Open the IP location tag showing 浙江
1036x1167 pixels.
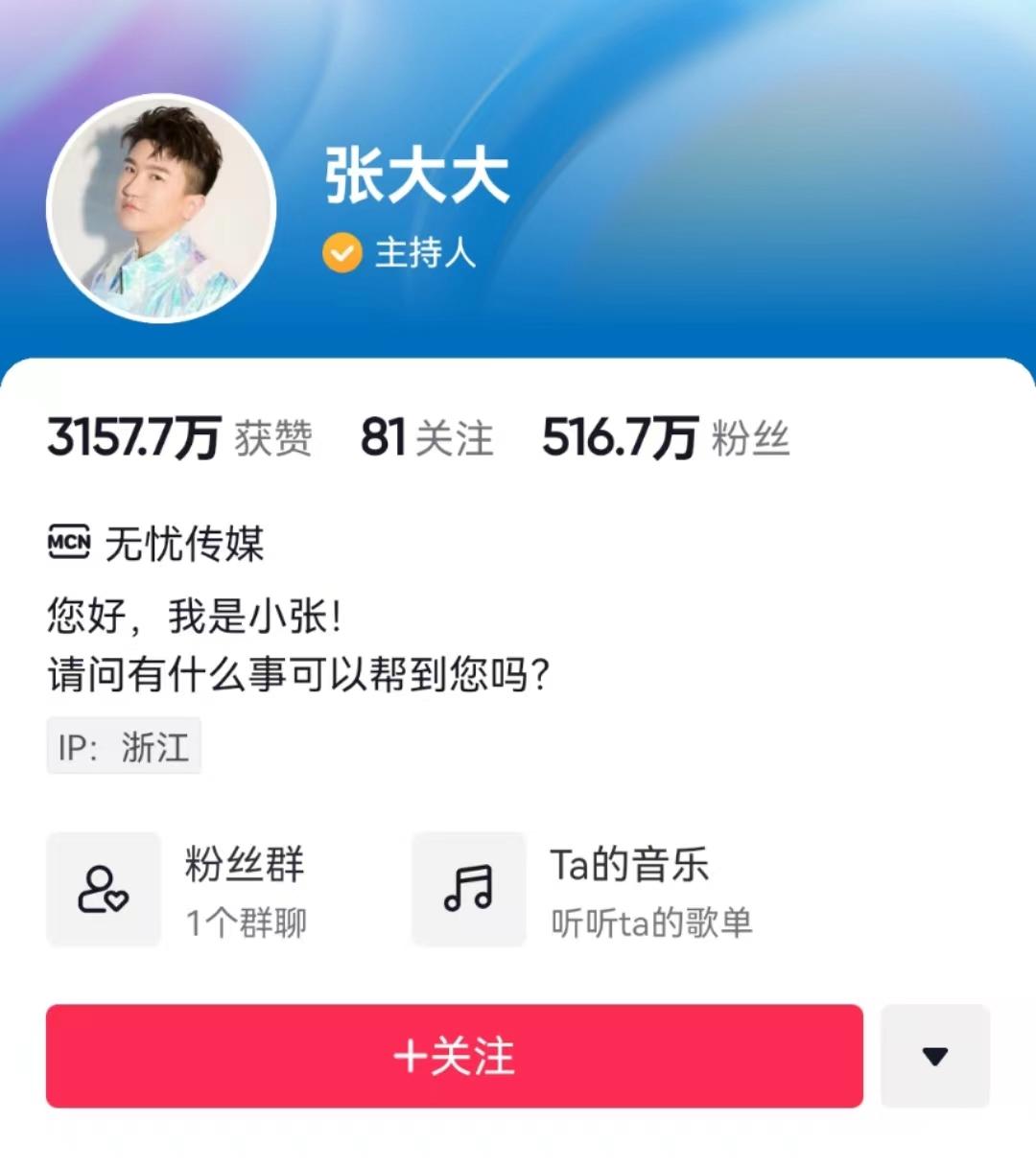coord(124,747)
